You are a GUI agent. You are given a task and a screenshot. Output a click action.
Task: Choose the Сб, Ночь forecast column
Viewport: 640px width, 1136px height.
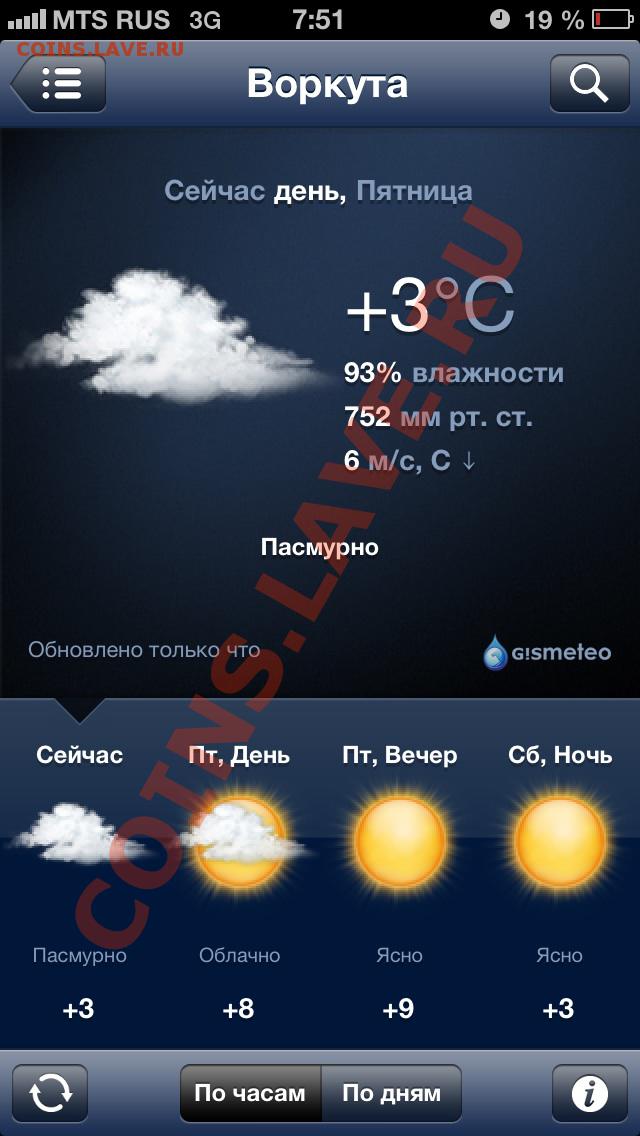560,880
